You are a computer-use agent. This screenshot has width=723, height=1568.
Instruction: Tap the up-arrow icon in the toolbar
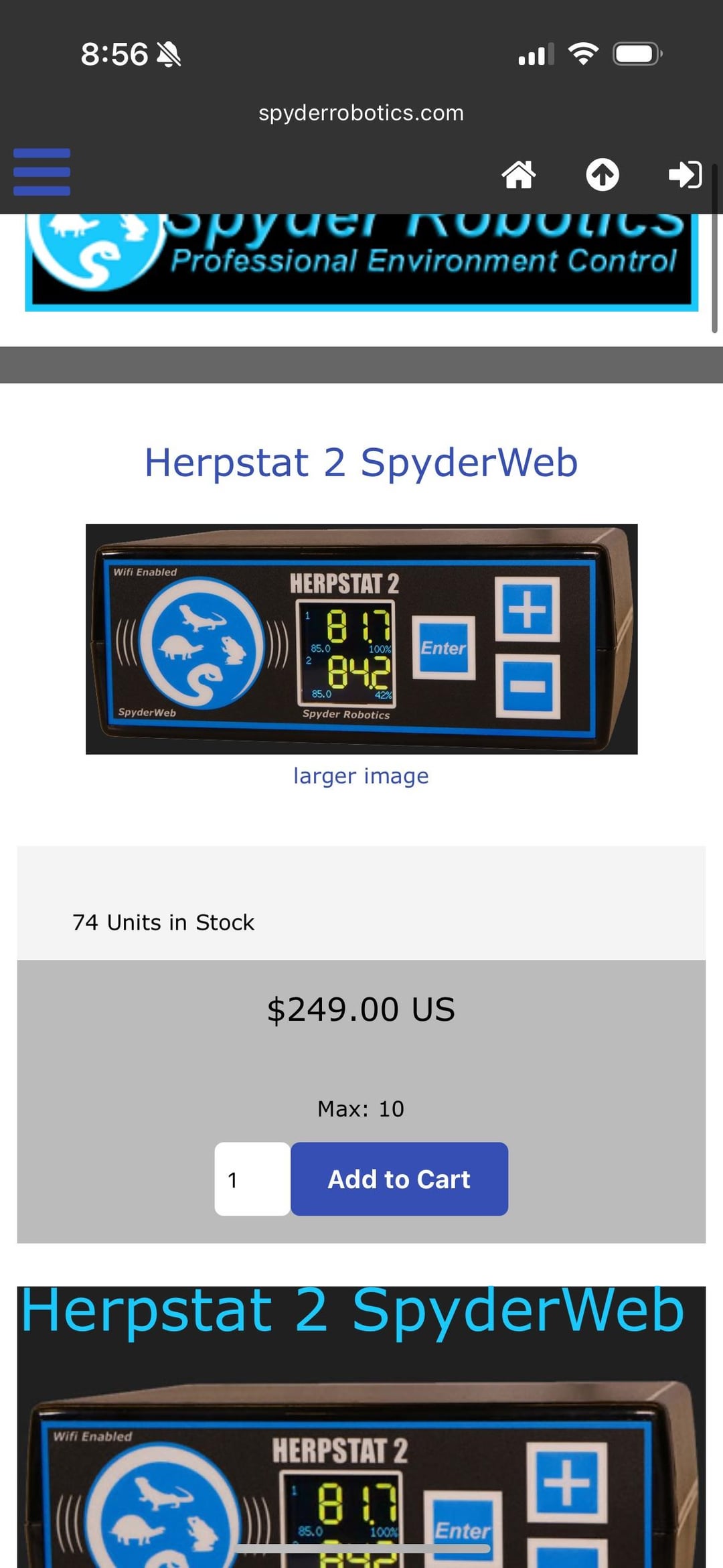pyautogui.click(x=602, y=175)
